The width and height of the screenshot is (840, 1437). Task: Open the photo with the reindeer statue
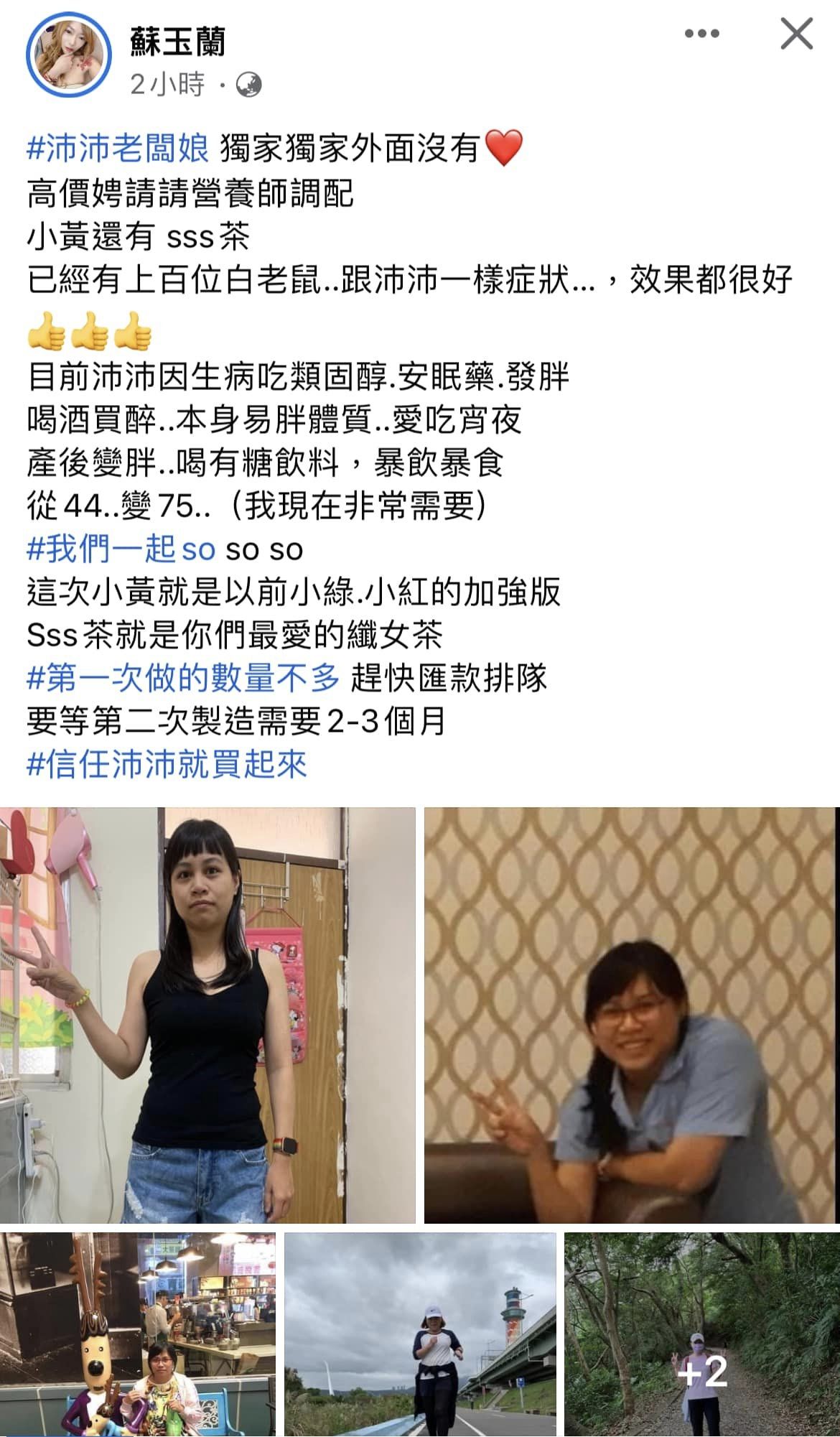(x=138, y=1334)
